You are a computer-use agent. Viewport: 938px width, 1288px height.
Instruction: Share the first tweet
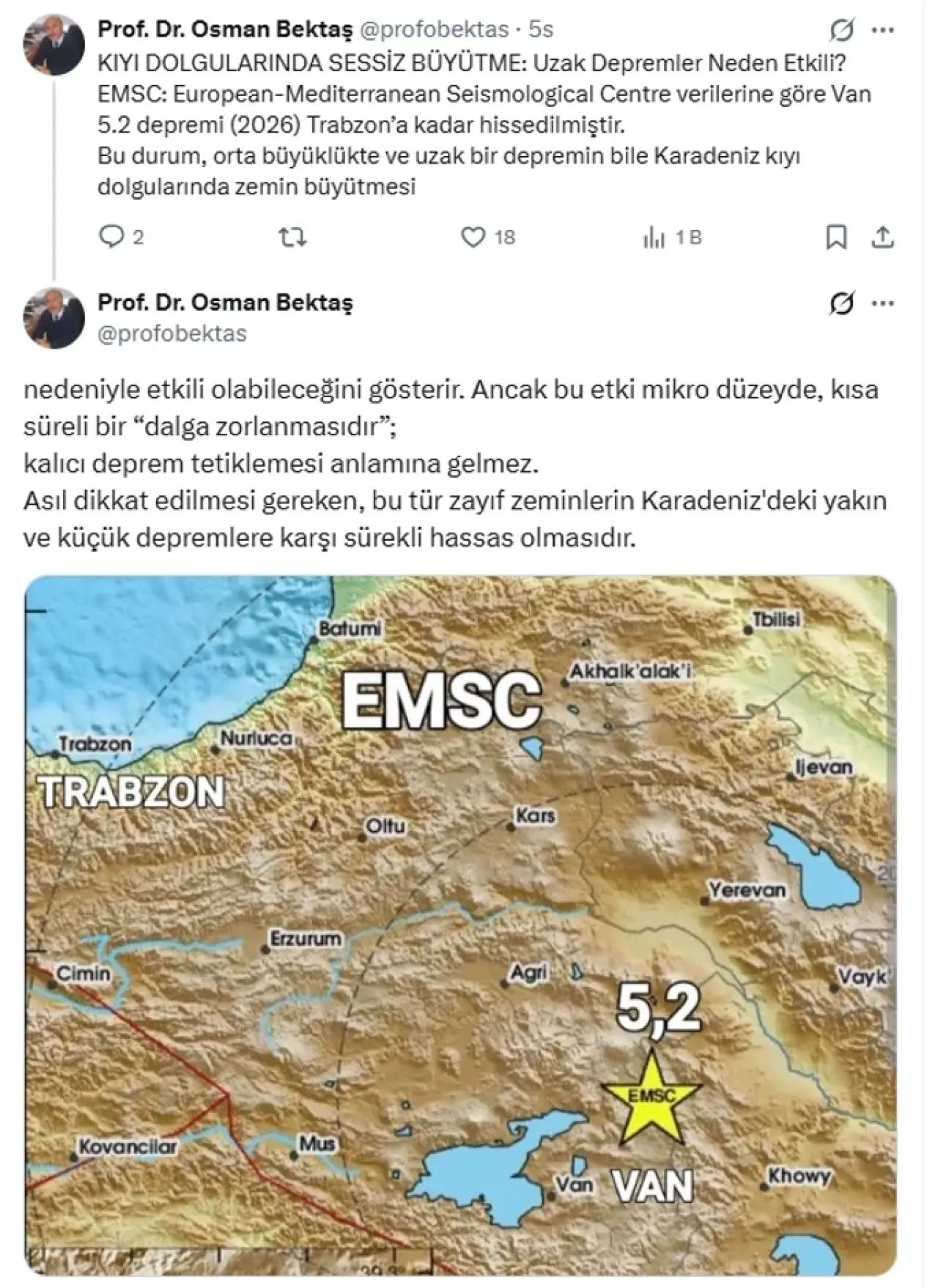(883, 237)
